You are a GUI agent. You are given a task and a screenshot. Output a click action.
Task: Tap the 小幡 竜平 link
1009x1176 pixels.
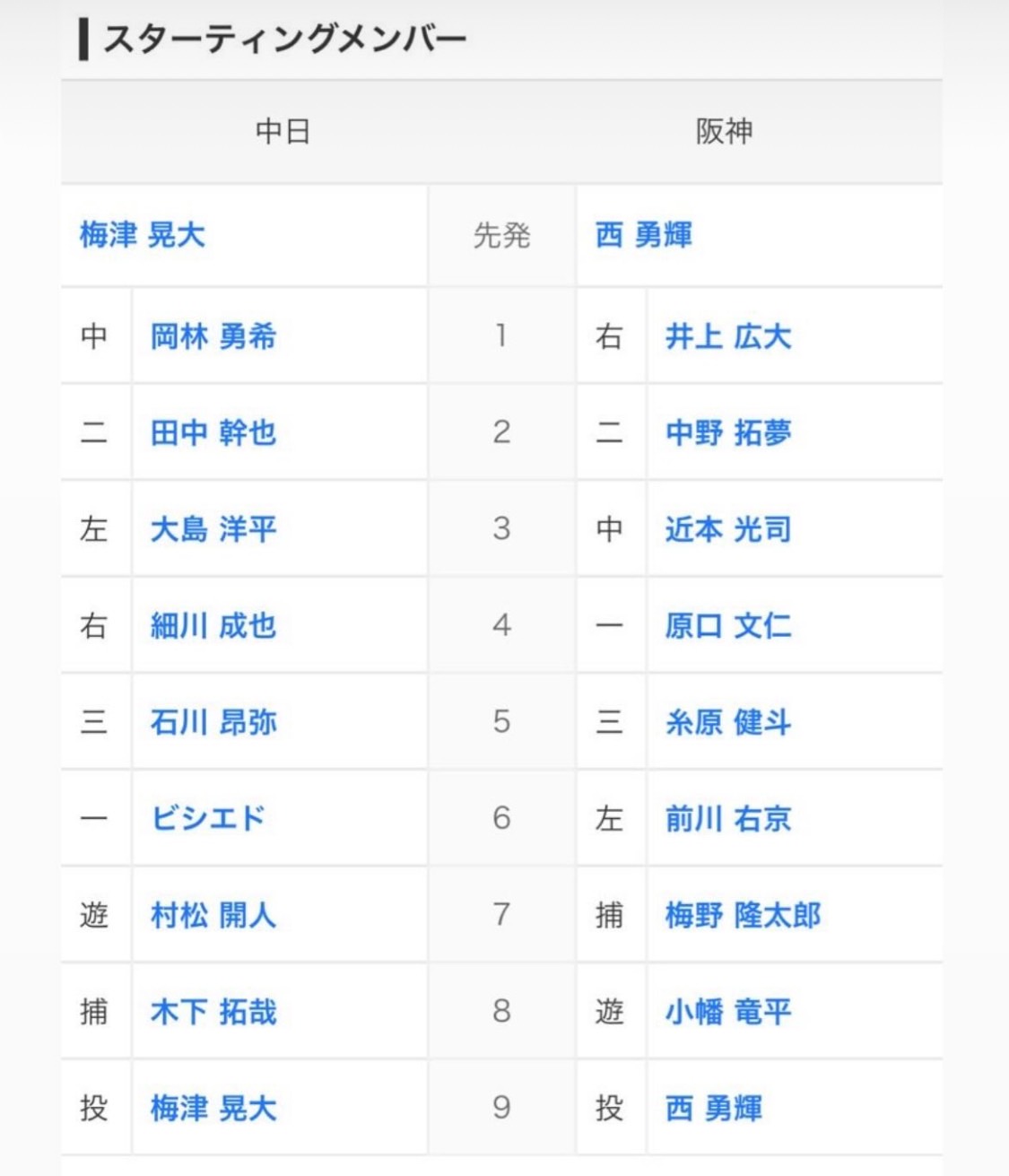click(x=728, y=1012)
